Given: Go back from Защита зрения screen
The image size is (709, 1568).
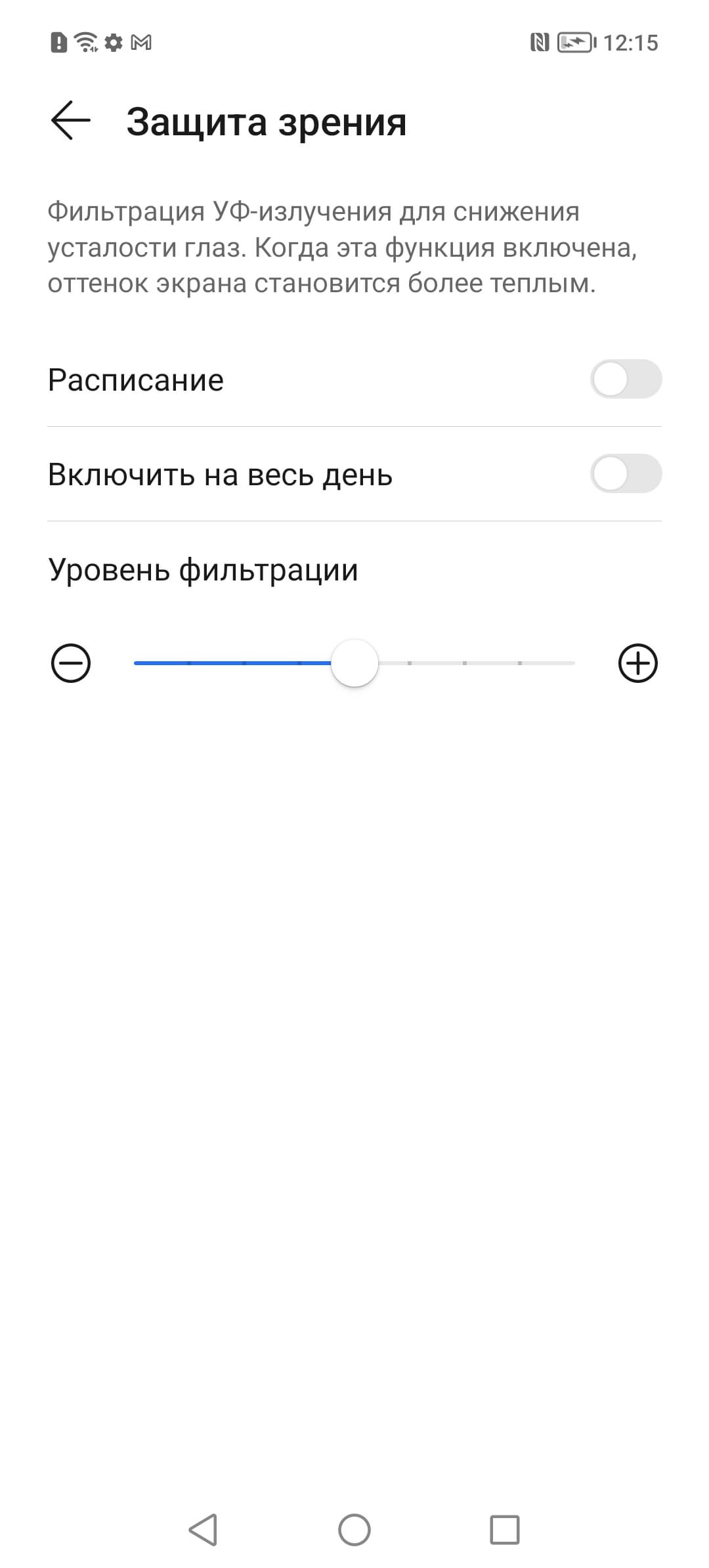Looking at the screenshot, I should (x=70, y=121).
